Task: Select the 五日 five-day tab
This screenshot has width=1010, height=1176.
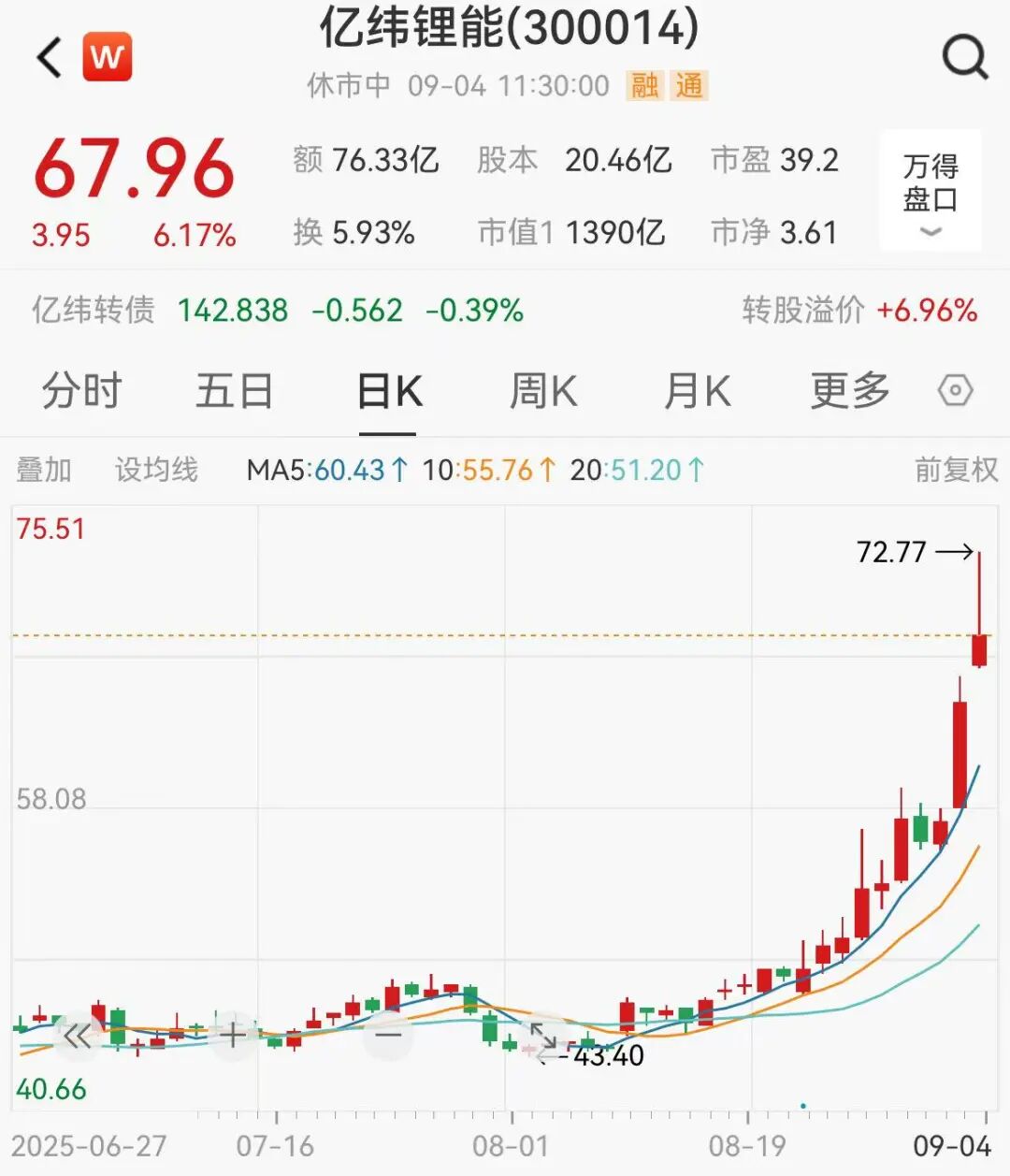Action: (x=235, y=391)
